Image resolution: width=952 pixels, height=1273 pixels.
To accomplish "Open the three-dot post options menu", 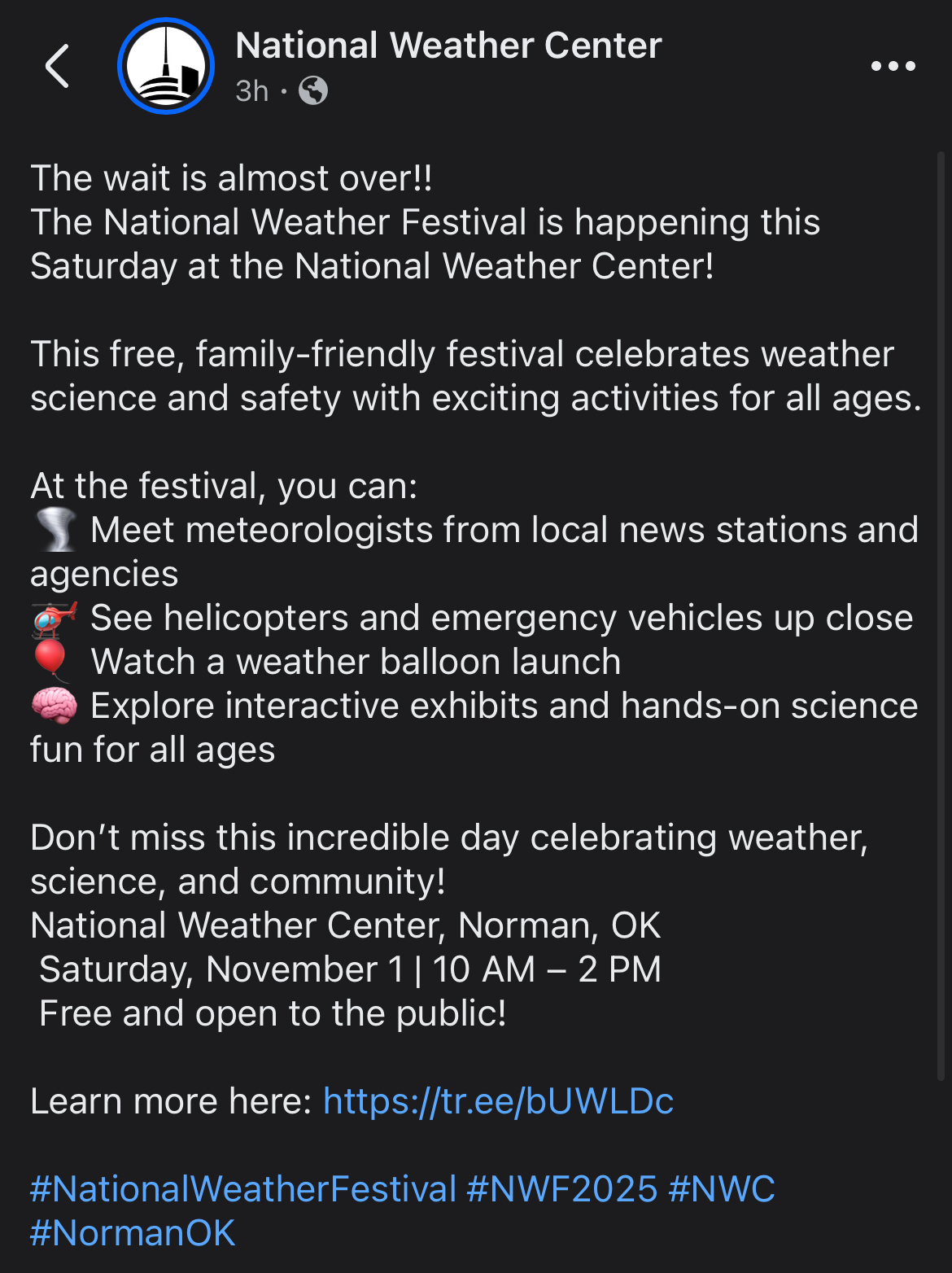I will (893, 66).
